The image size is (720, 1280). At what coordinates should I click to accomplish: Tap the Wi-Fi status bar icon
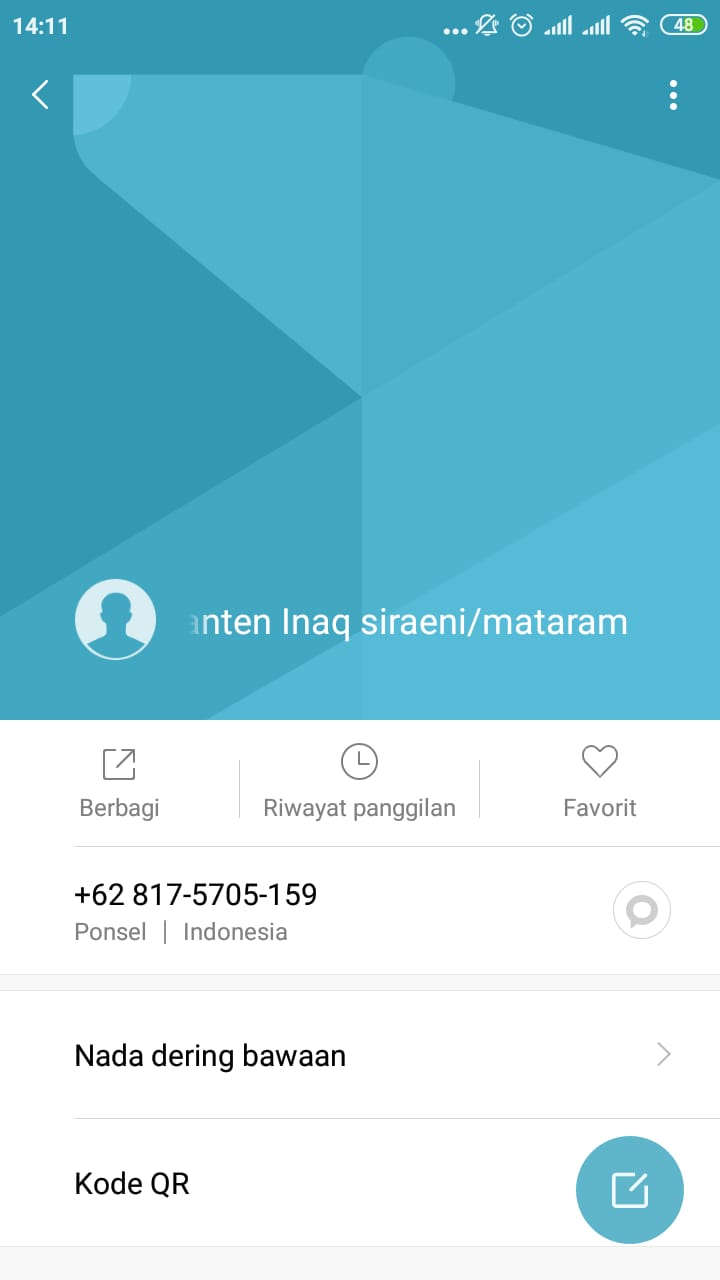[634, 26]
